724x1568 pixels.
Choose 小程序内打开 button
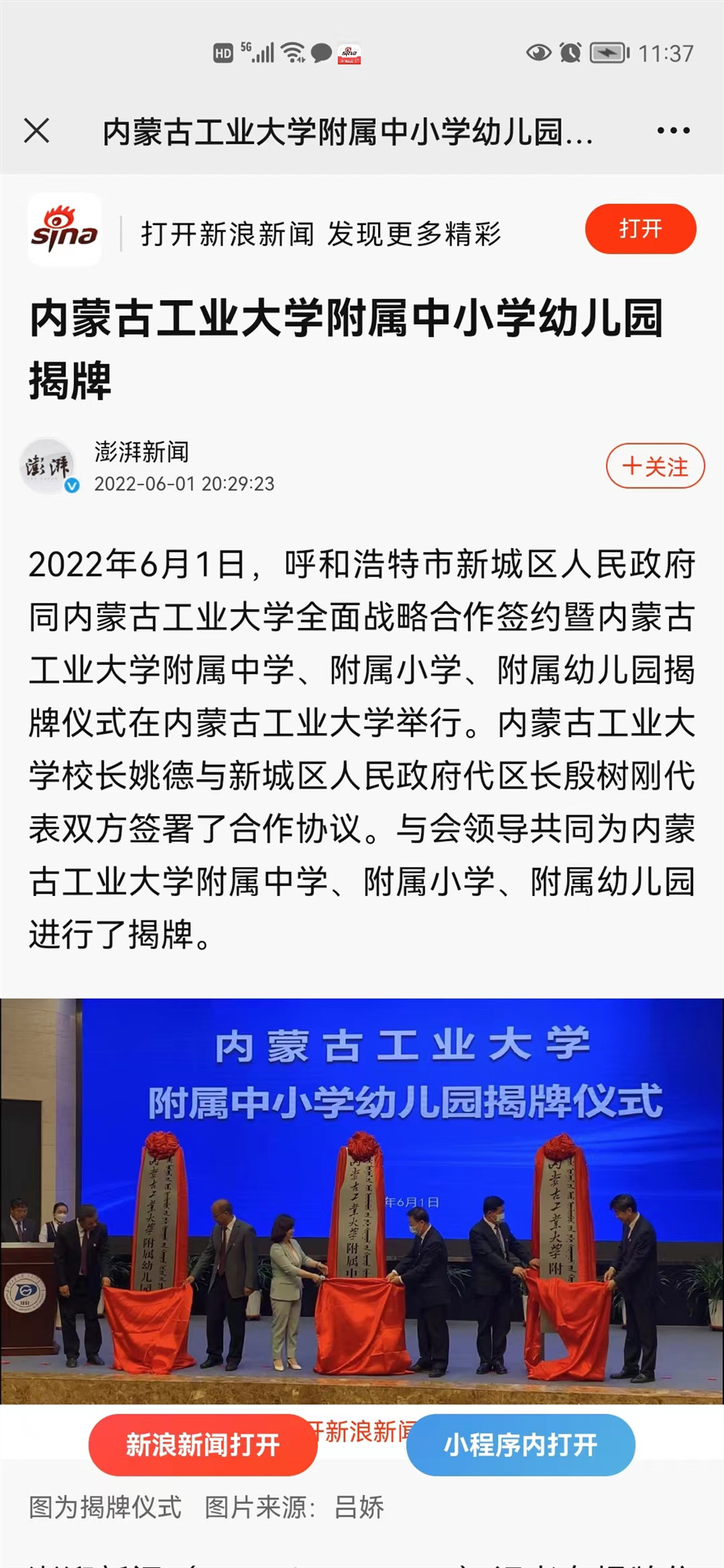click(x=521, y=1445)
